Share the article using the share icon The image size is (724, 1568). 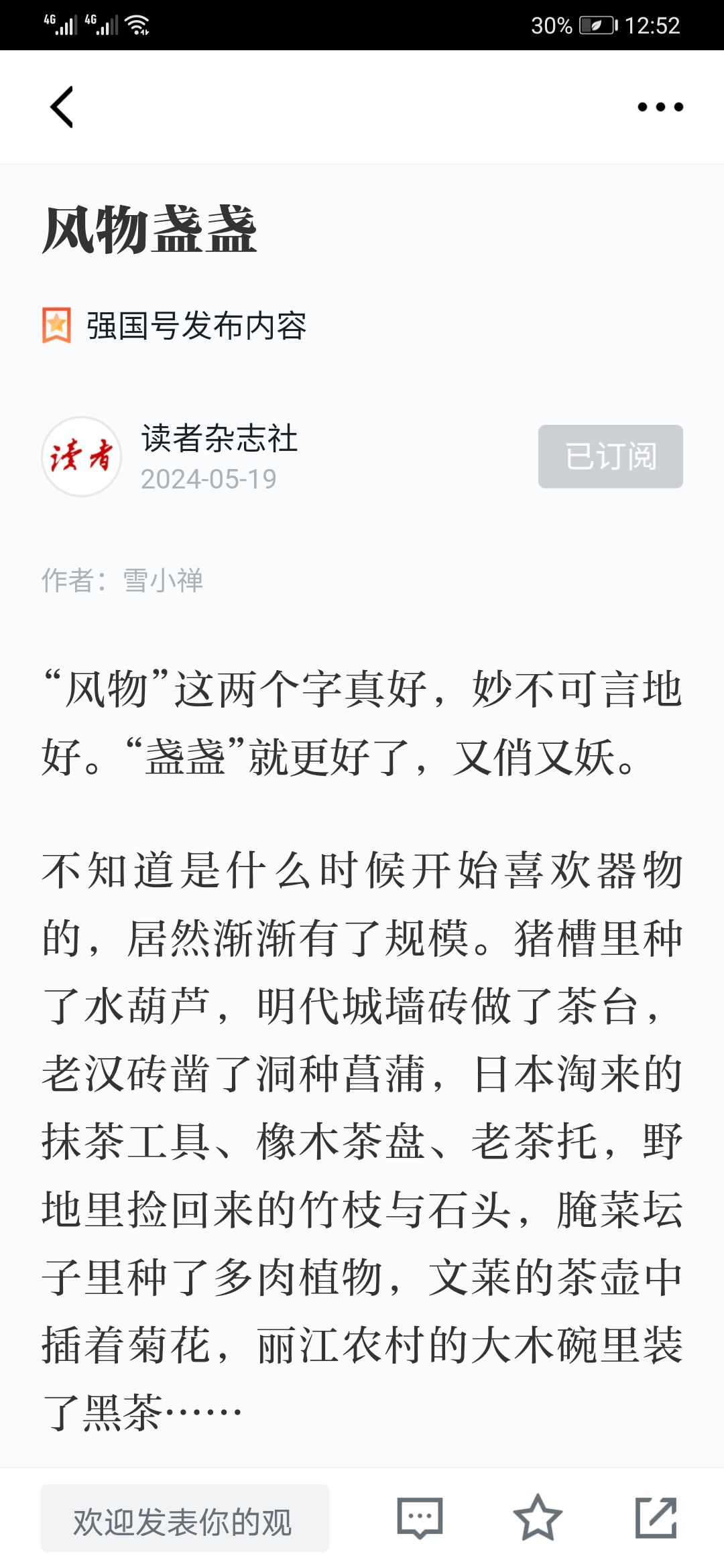pyautogui.click(x=656, y=1518)
